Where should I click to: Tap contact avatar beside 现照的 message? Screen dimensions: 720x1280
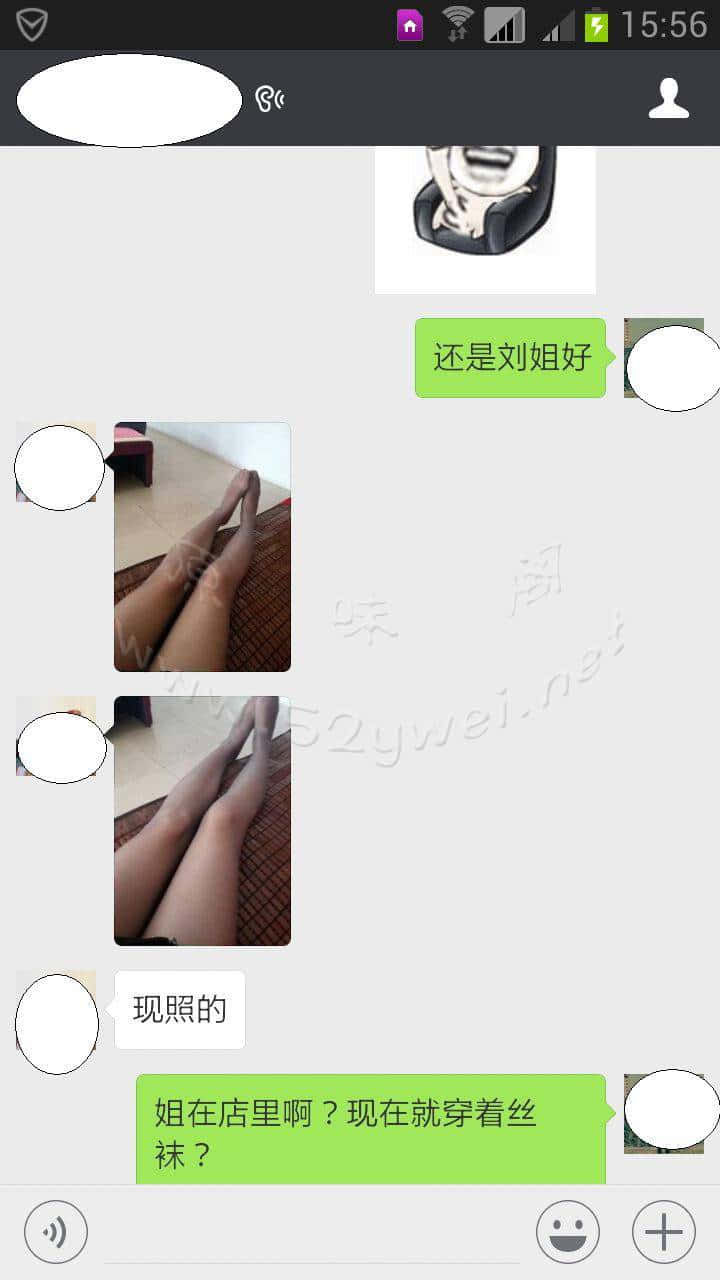point(56,1010)
